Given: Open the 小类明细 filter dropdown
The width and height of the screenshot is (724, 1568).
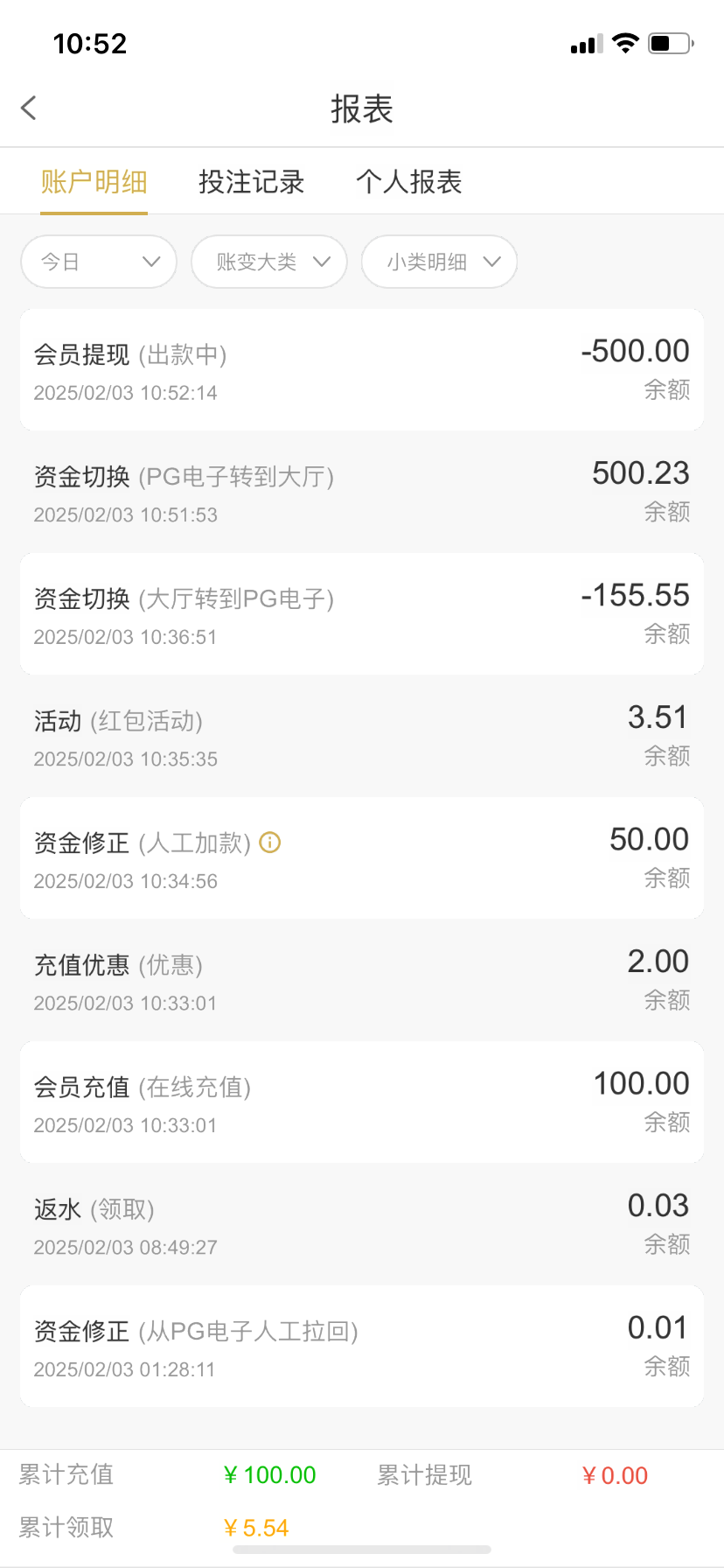Looking at the screenshot, I should 440,262.
